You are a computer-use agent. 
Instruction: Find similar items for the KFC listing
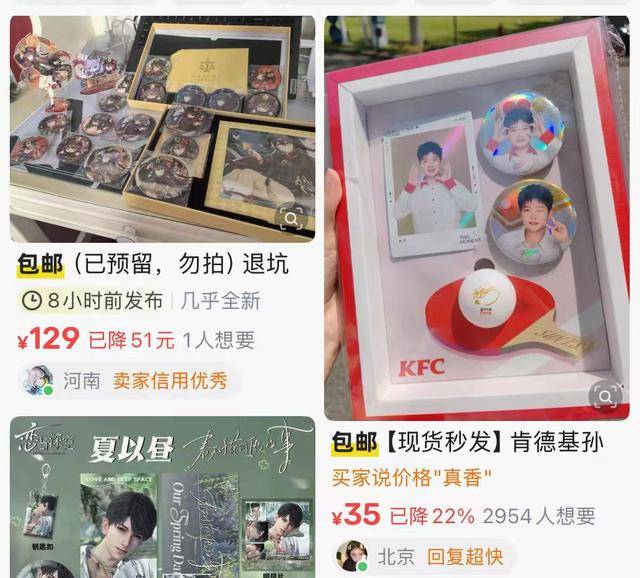pyautogui.click(x=605, y=396)
